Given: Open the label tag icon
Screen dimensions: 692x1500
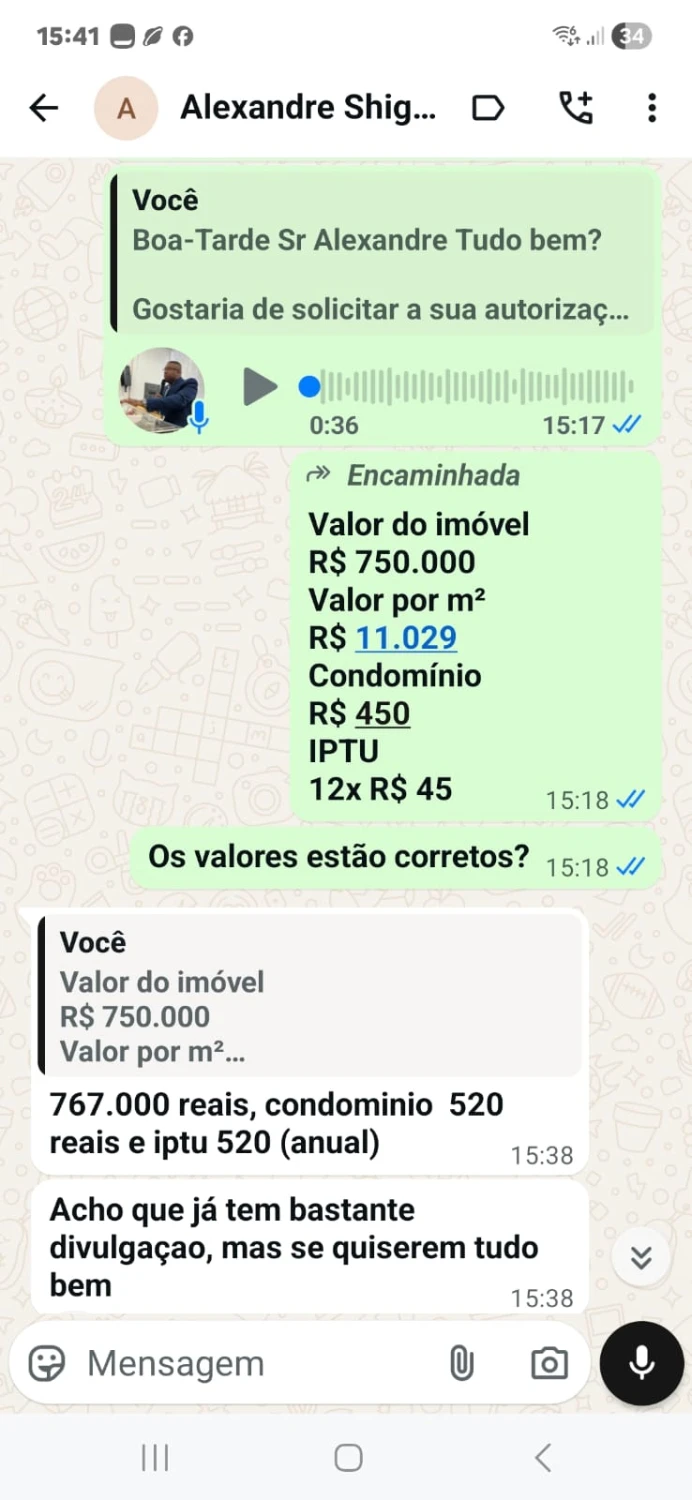Looking at the screenshot, I should pos(487,108).
